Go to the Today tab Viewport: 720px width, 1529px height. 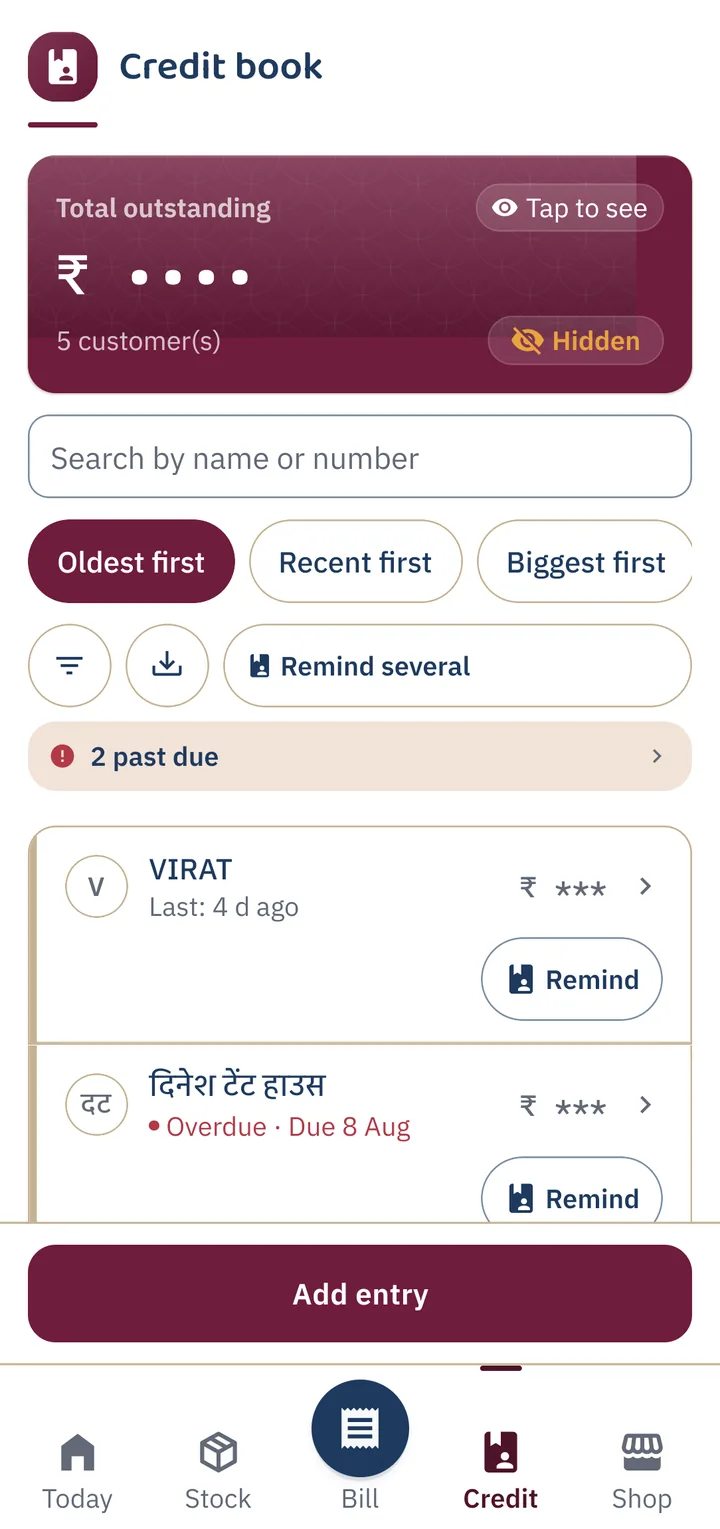click(77, 1470)
